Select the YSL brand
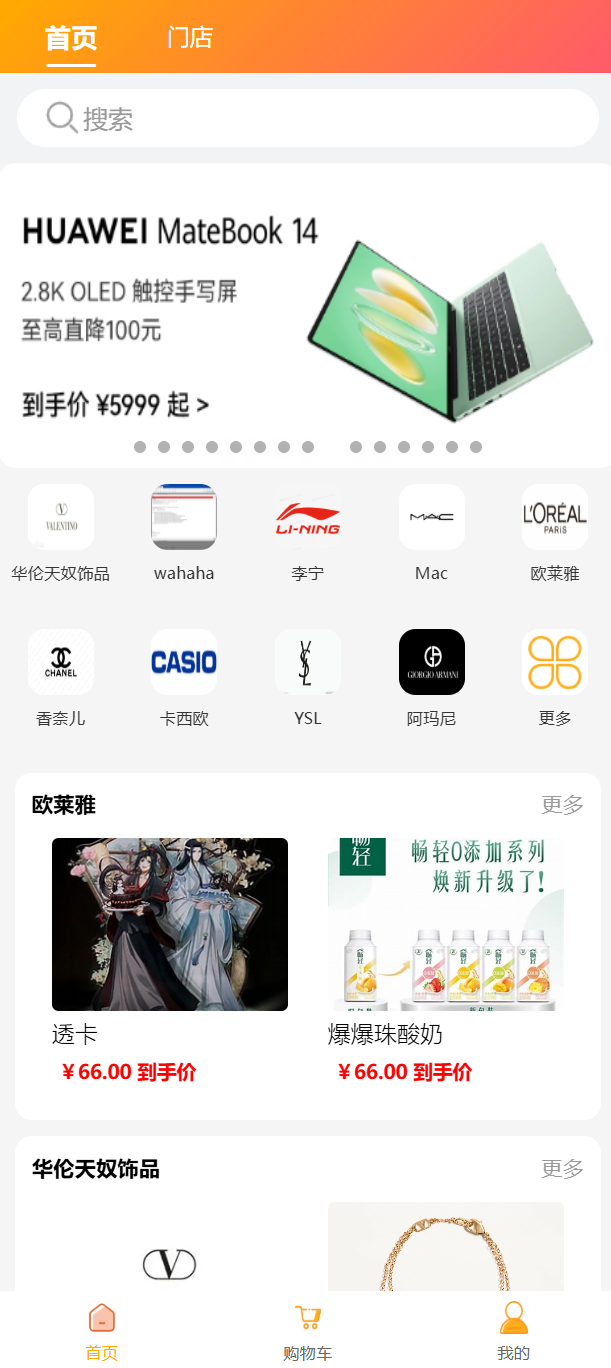The image size is (611, 1368). (307, 663)
